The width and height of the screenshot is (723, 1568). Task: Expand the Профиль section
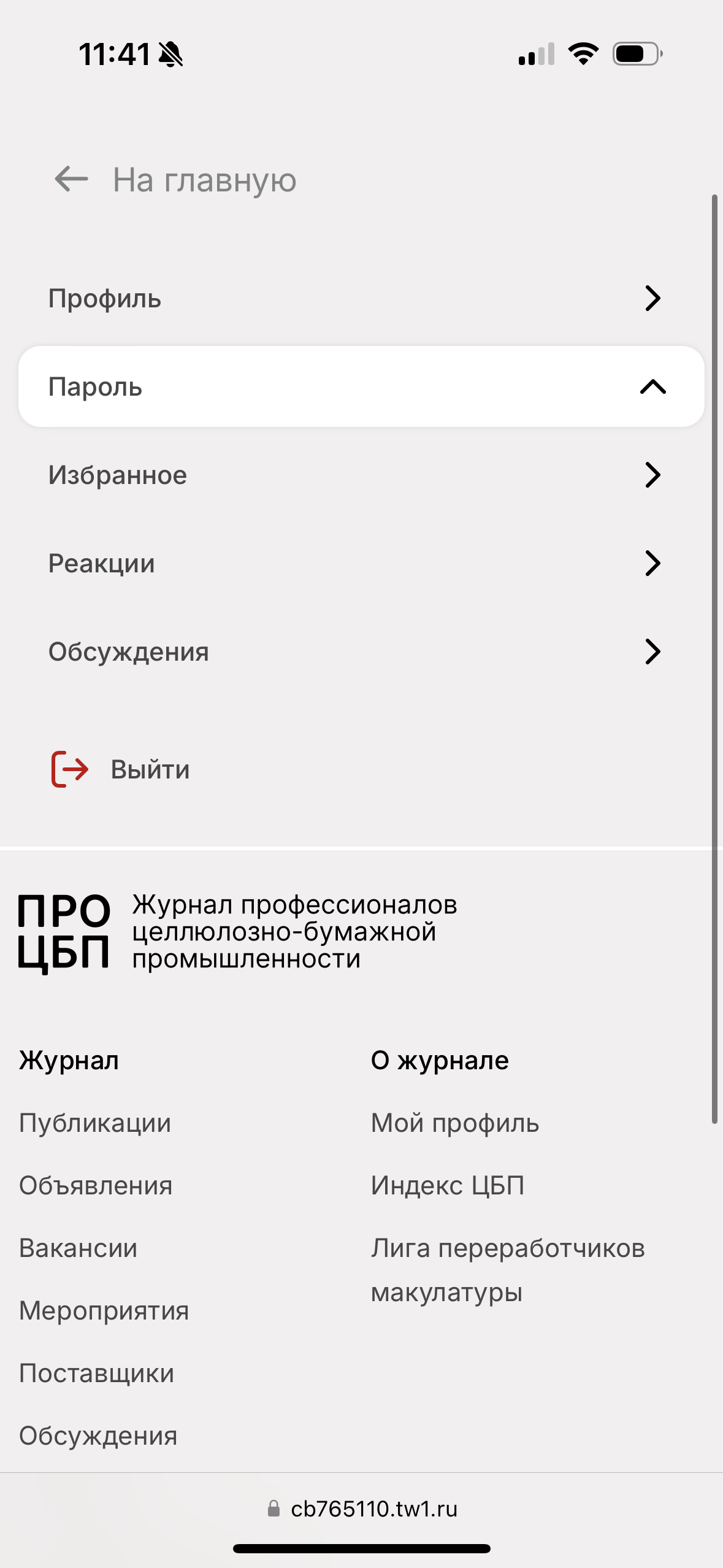point(361,299)
